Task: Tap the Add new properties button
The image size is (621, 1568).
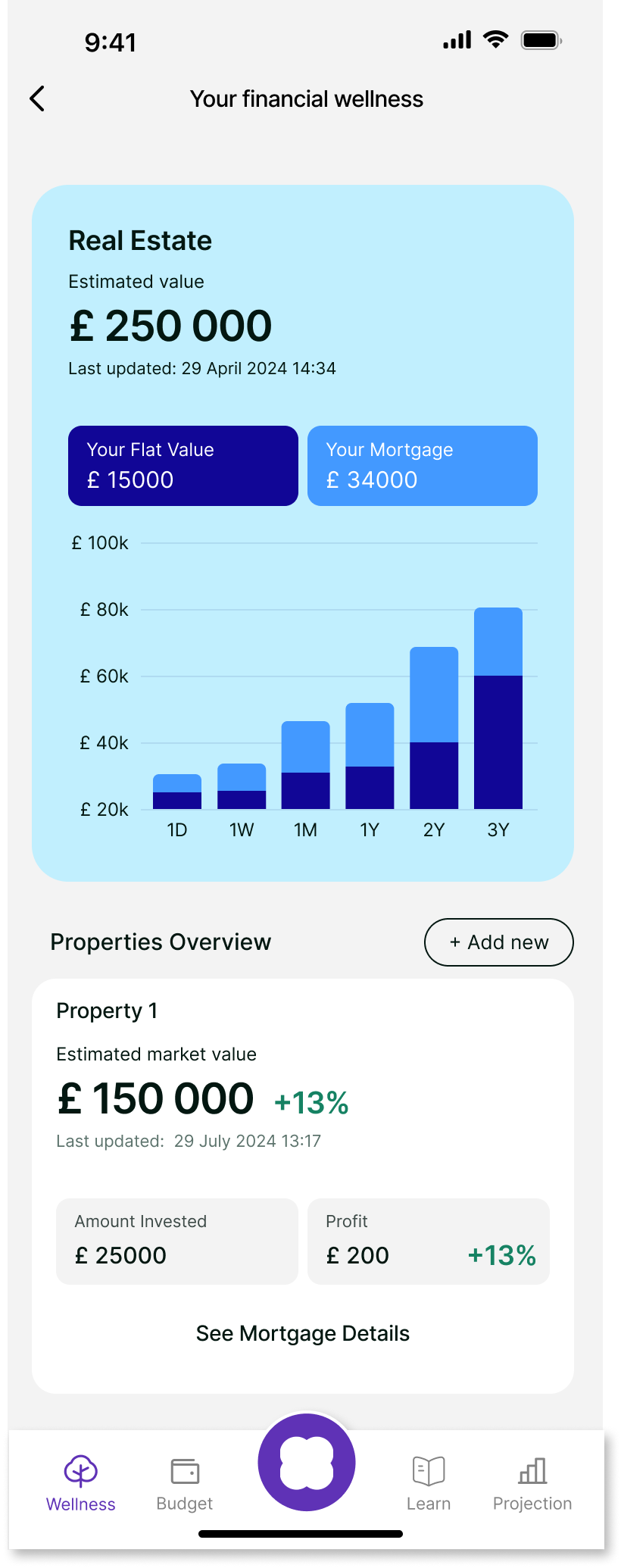Action: coord(498,942)
